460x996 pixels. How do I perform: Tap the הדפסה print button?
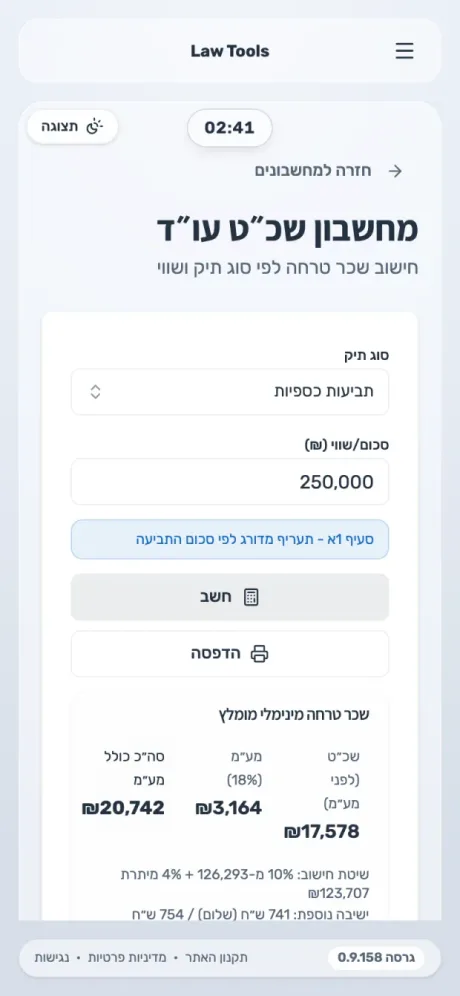230,654
